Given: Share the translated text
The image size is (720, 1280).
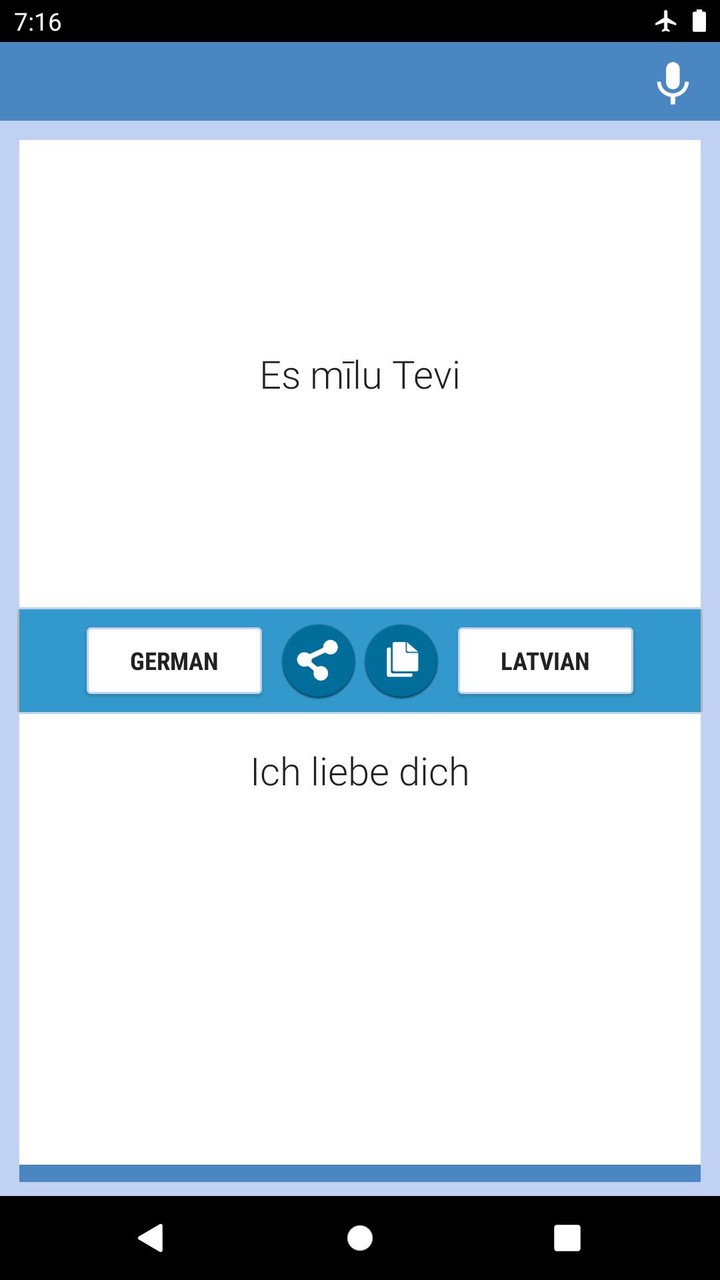Looking at the screenshot, I should tap(318, 661).
